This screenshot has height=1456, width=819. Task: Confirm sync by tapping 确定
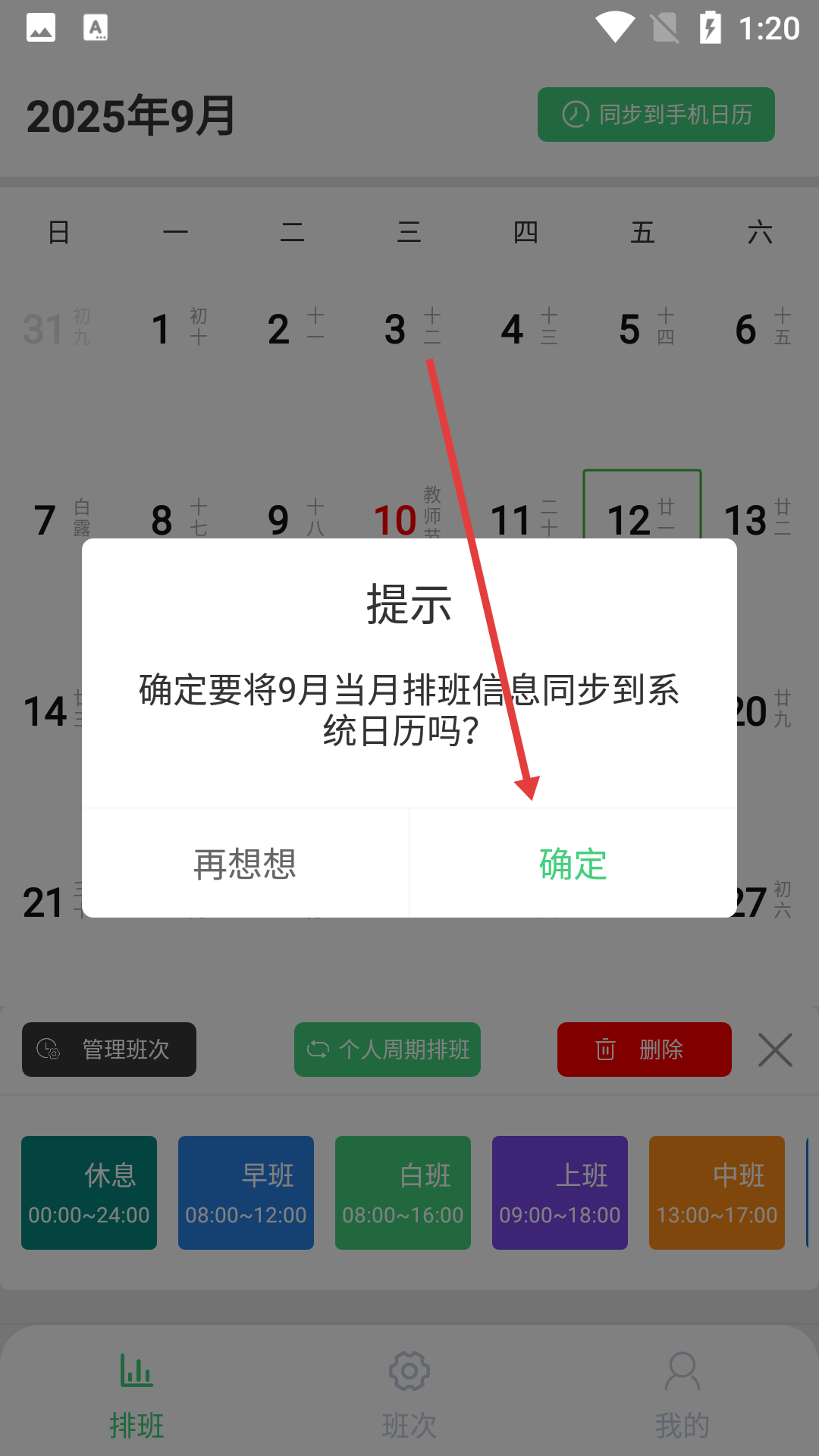coord(573,864)
